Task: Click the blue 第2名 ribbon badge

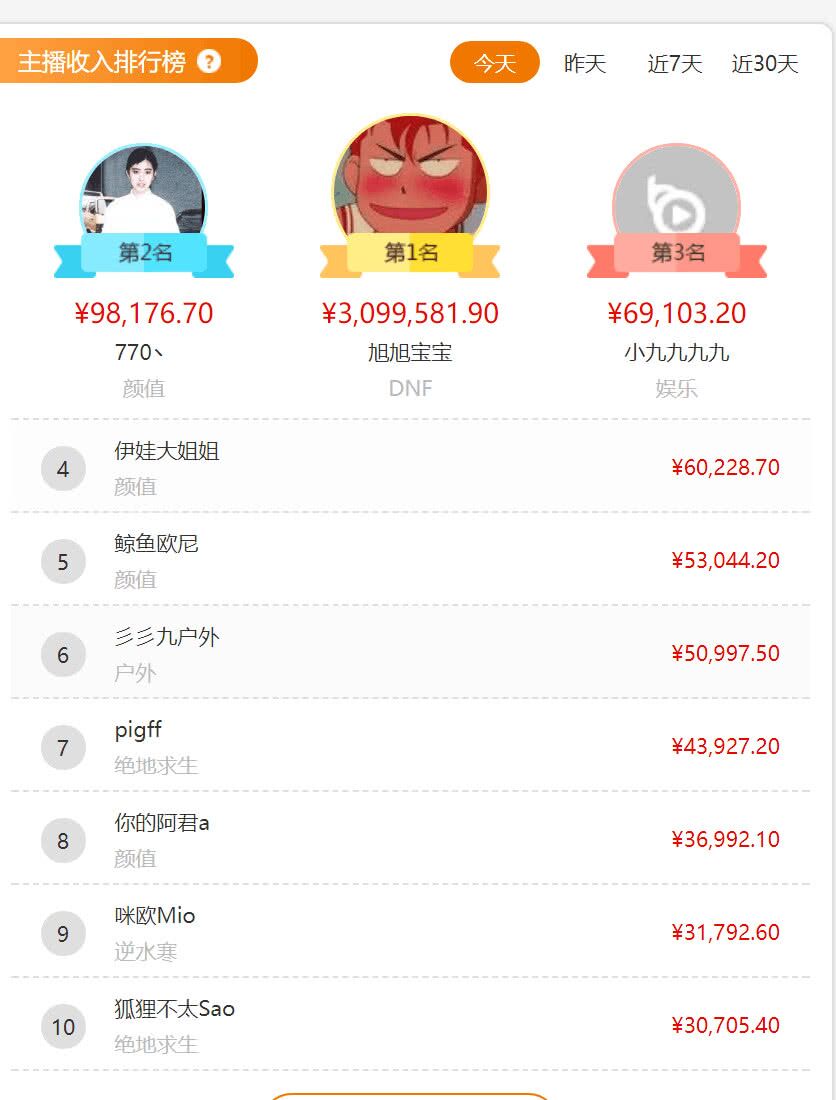Action: coord(144,256)
